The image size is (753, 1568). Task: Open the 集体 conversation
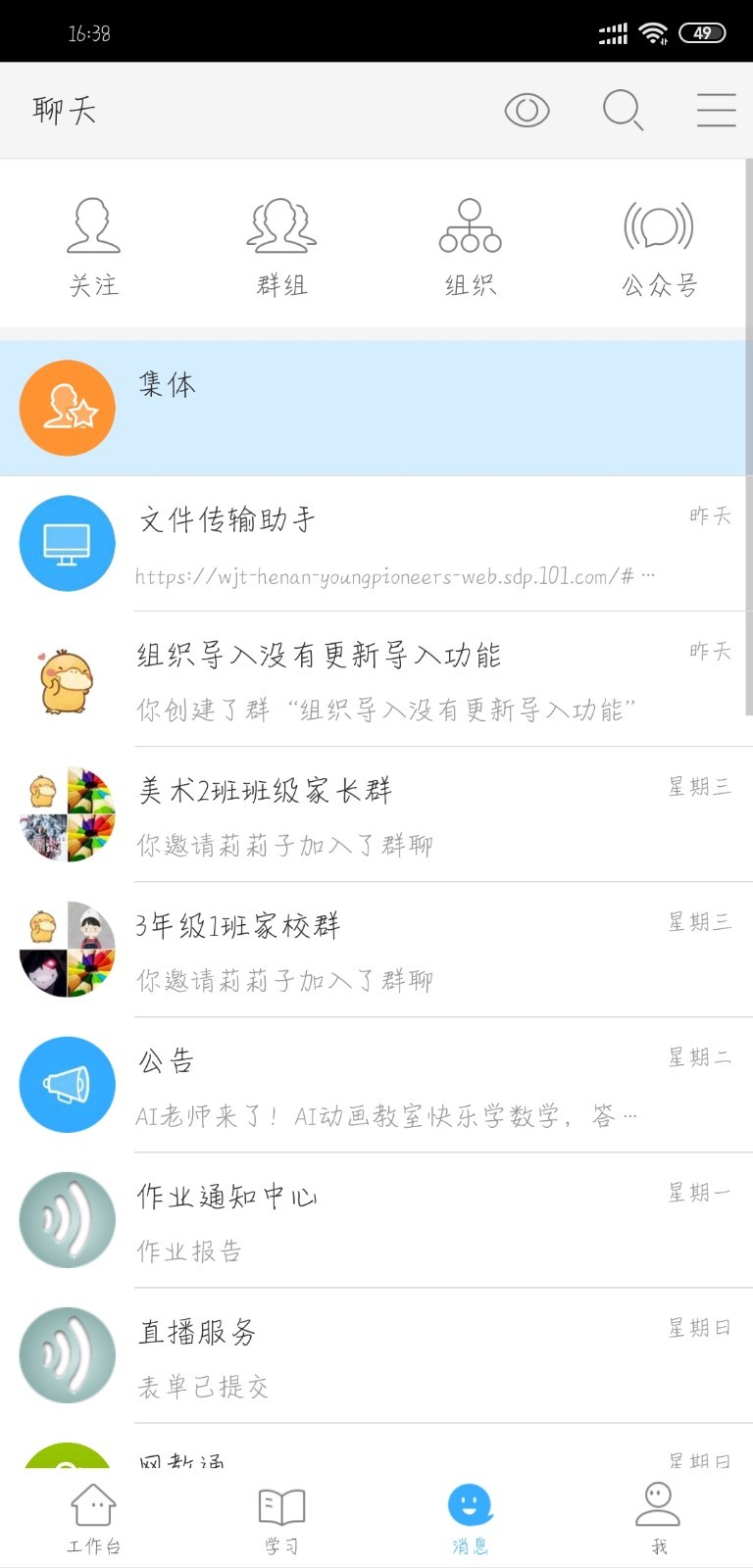(x=376, y=408)
